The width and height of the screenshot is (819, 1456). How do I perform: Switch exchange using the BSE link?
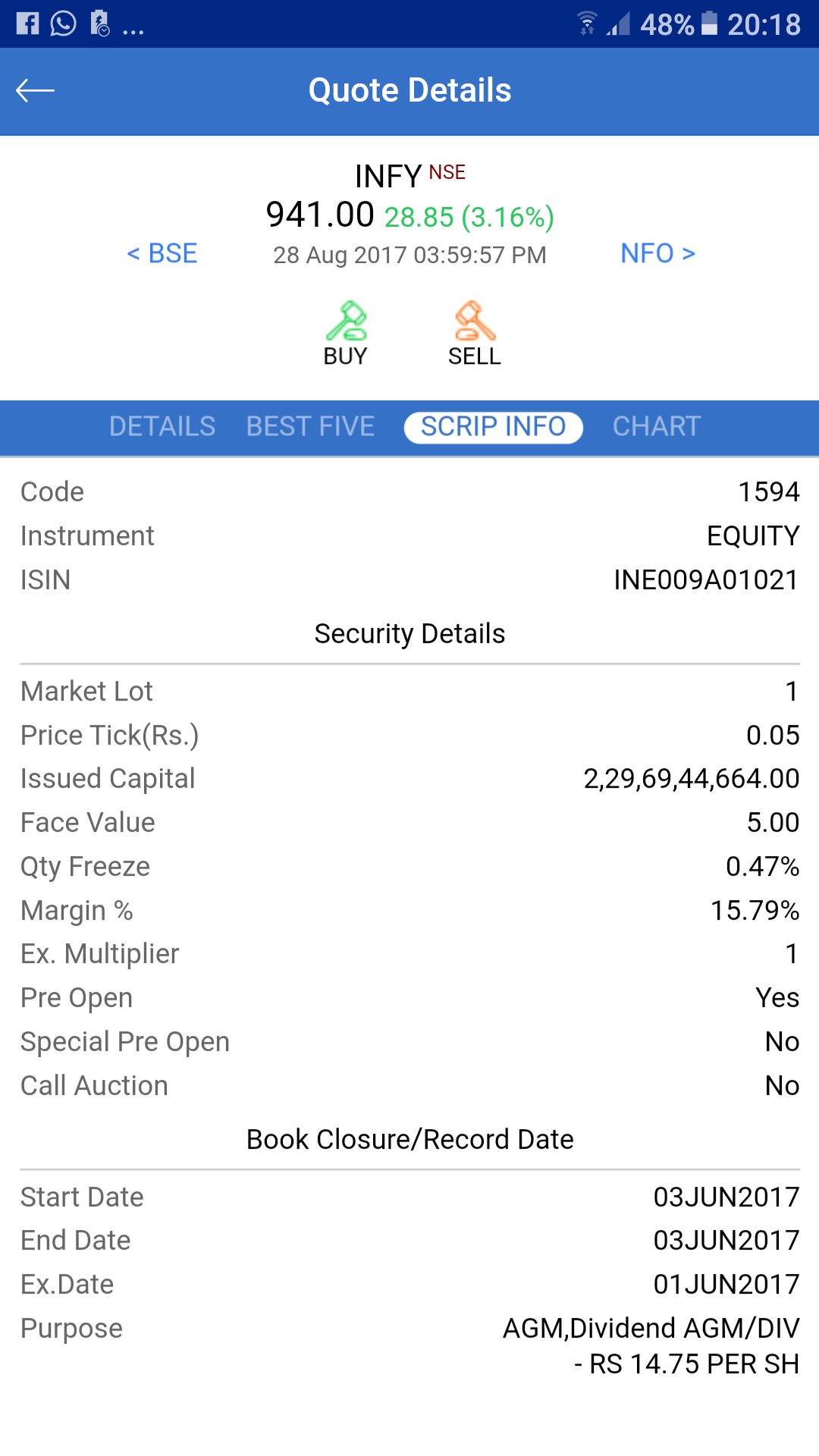coord(162,253)
